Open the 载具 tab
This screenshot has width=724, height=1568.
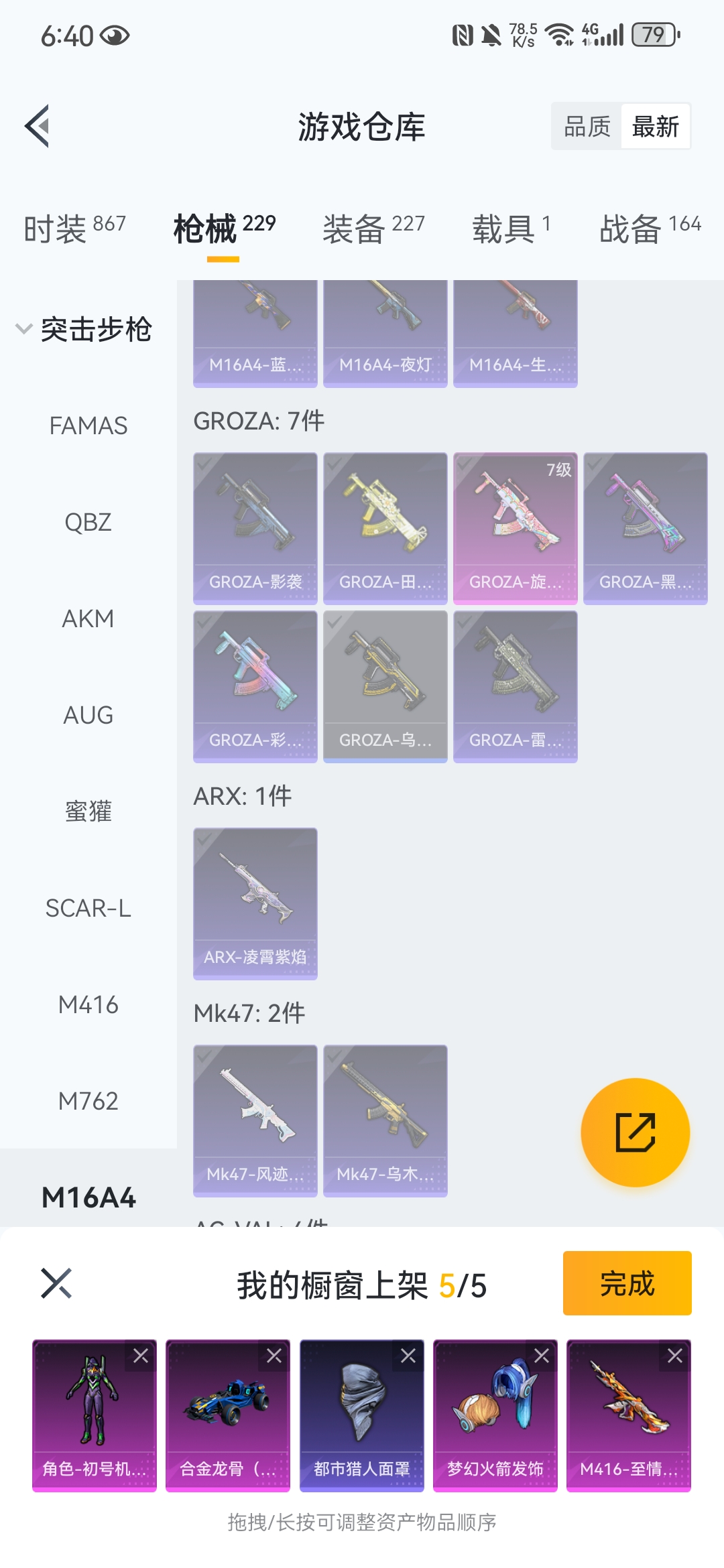[511, 229]
